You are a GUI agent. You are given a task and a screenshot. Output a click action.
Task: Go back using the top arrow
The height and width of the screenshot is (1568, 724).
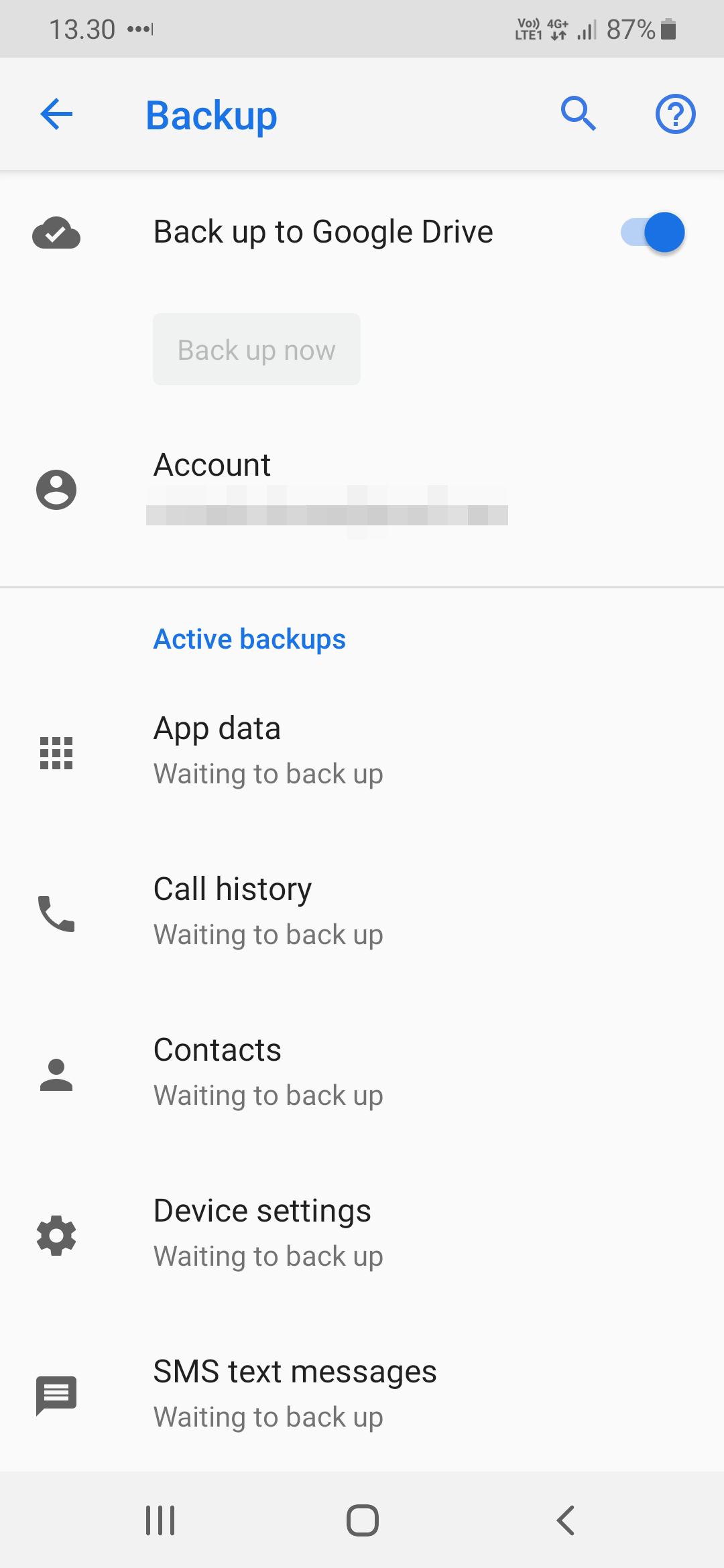(56, 115)
